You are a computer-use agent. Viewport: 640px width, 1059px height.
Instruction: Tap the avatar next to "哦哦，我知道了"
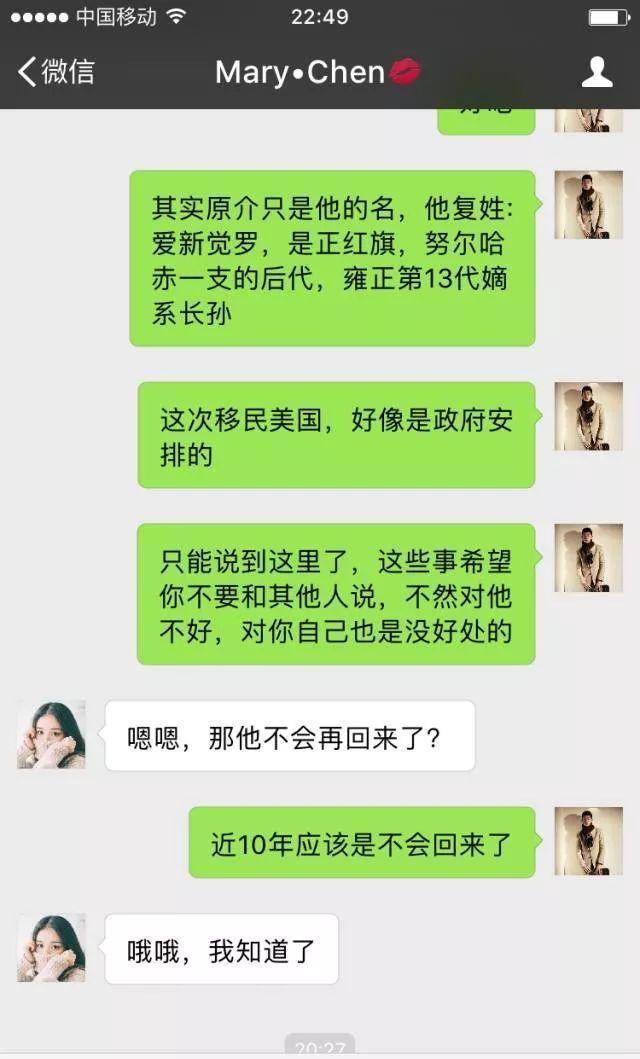tap(51, 948)
